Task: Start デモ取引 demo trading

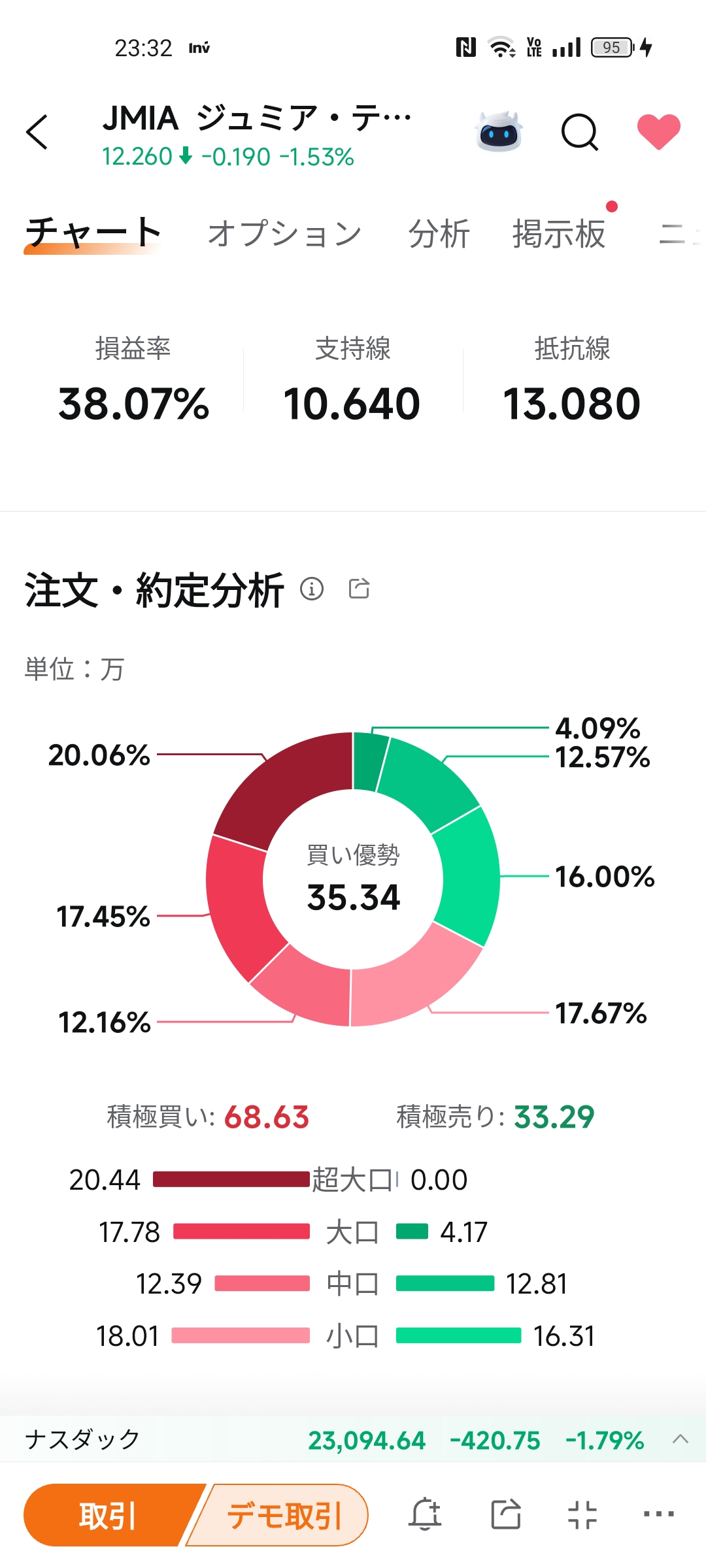Action: click(x=284, y=1515)
